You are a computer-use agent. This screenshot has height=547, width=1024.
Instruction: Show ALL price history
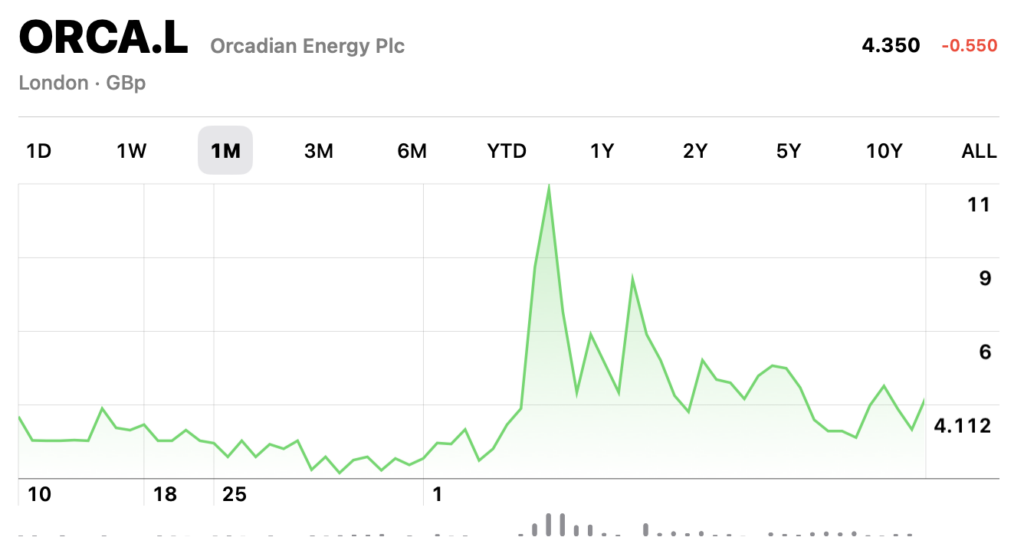pos(978,151)
